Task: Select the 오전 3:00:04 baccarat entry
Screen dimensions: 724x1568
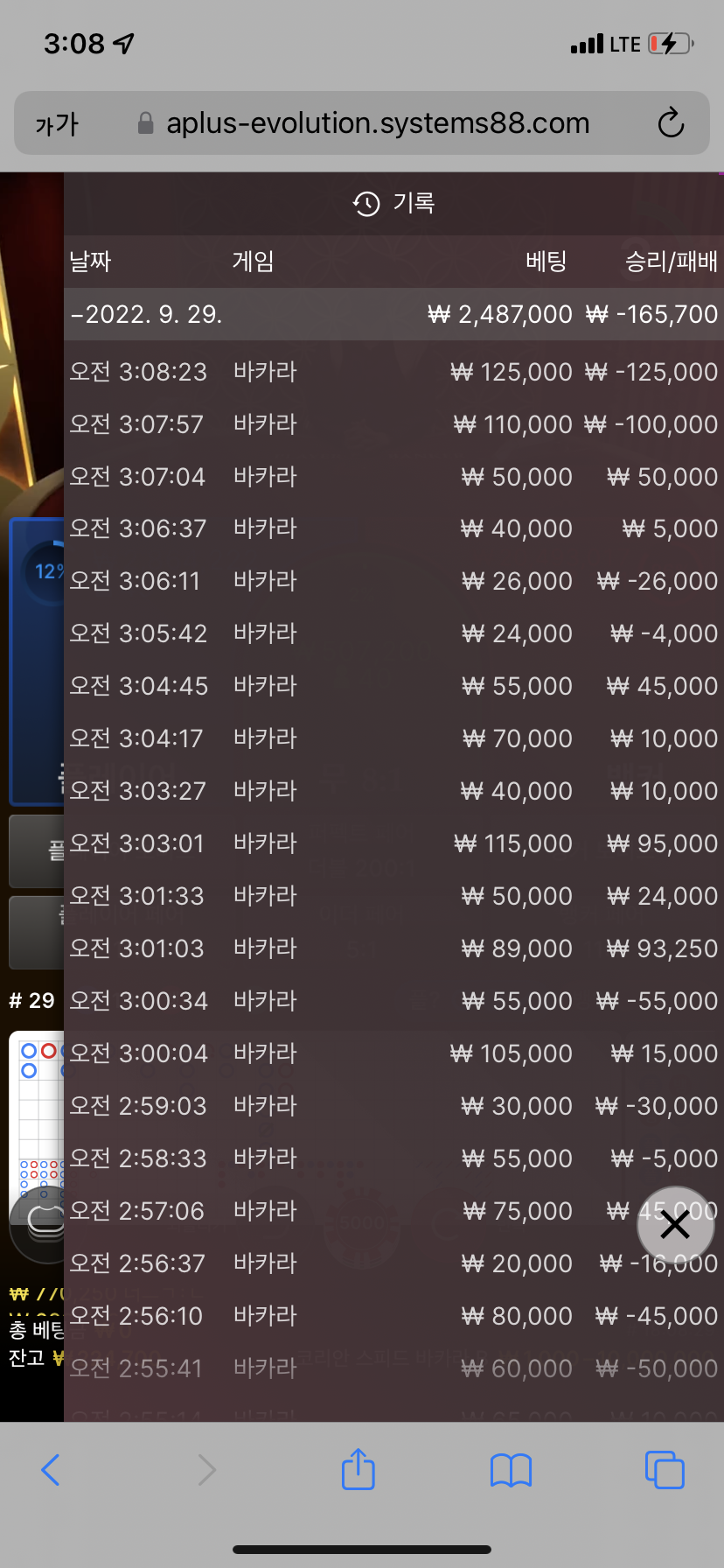Action: point(393,1053)
